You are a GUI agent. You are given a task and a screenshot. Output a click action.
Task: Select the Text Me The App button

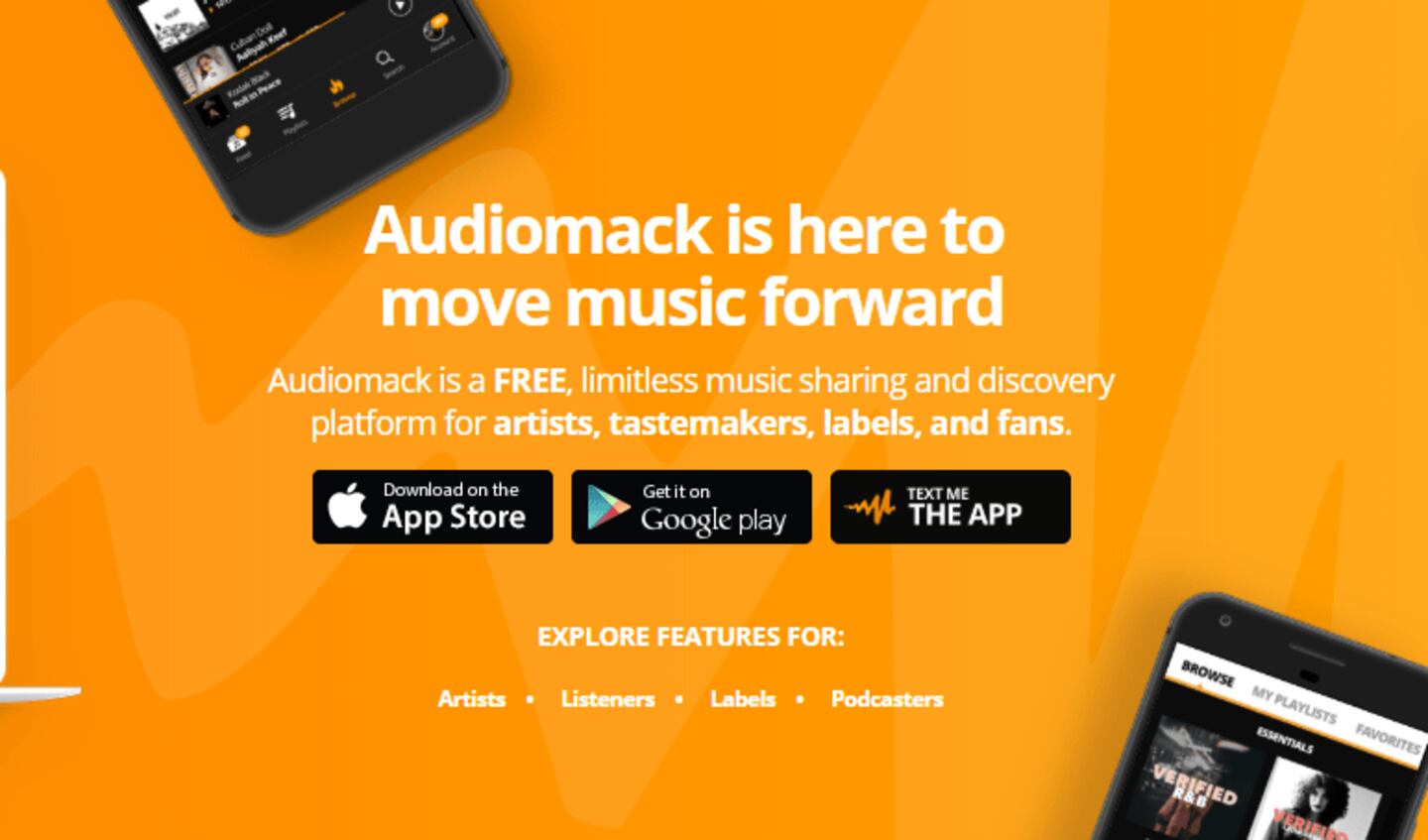[950, 507]
